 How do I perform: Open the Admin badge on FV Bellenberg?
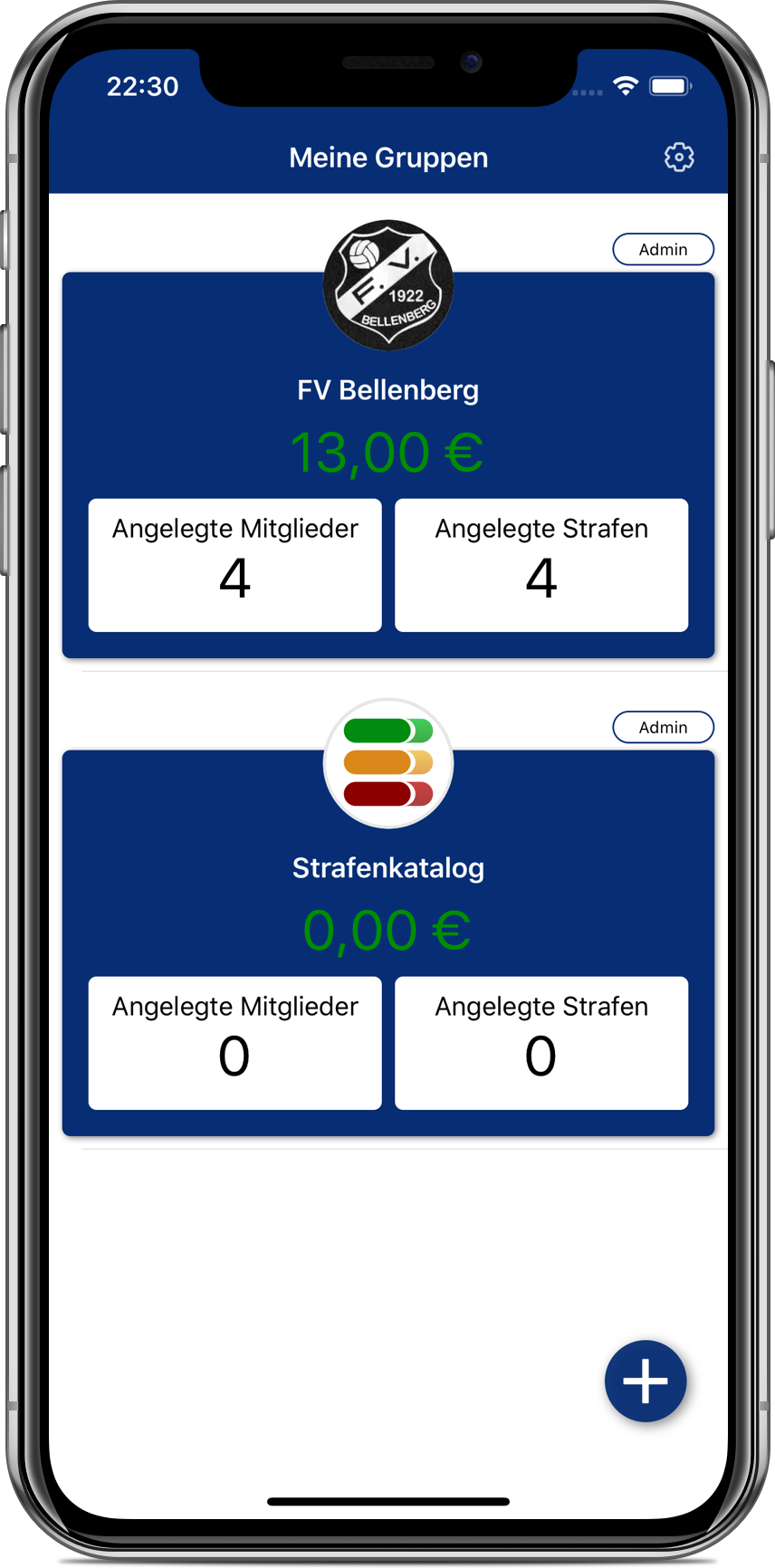click(x=663, y=249)
